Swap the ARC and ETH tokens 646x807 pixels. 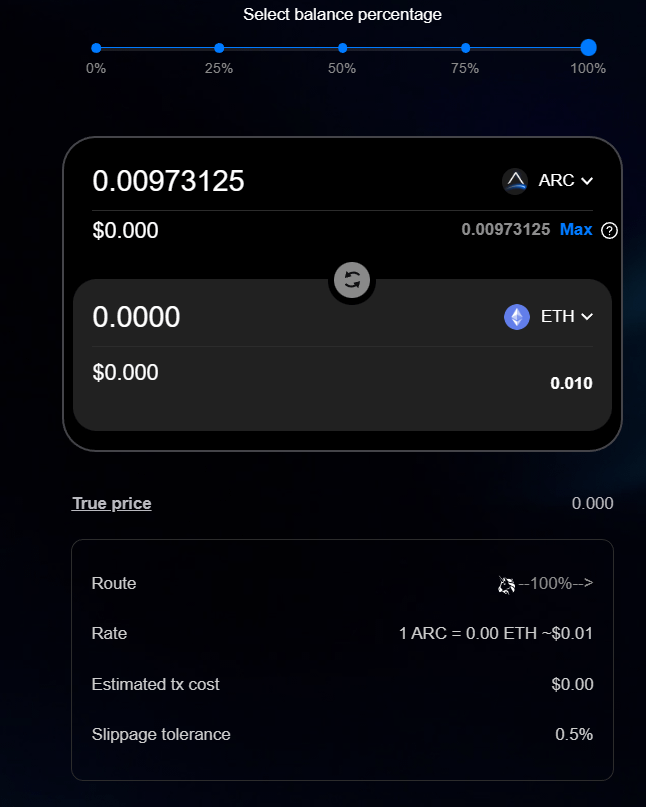click(352, 280)
